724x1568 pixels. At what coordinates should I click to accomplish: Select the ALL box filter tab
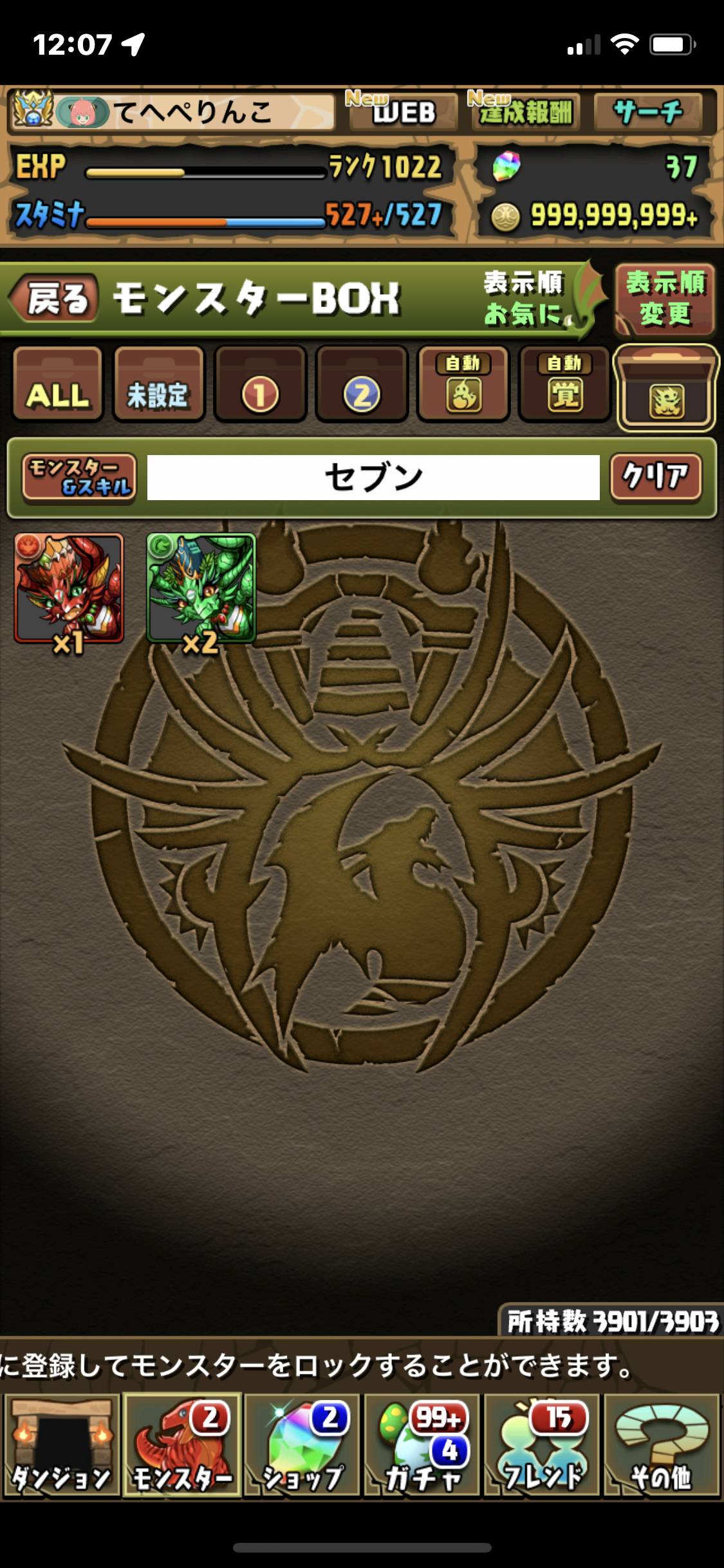pyautogui.click(x=57, y=385)
